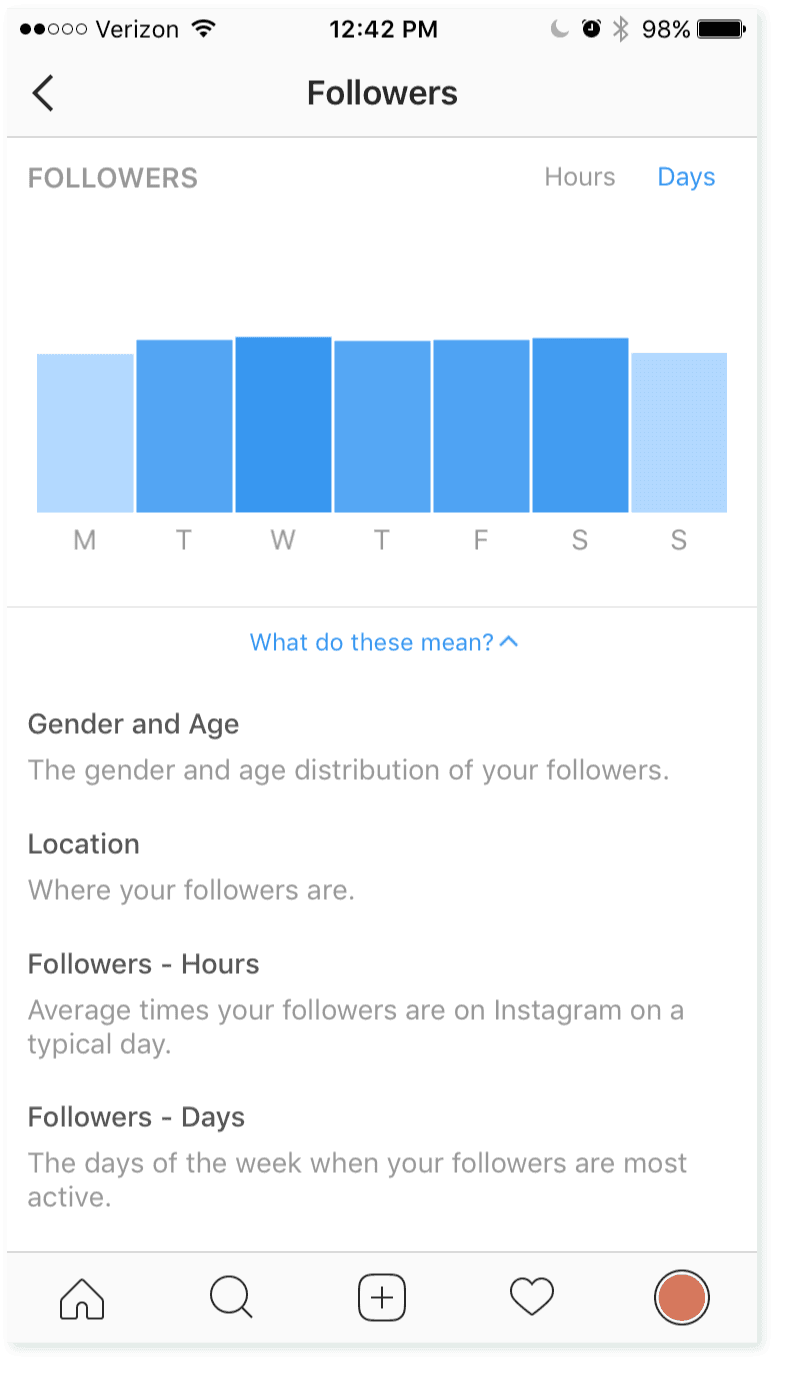Open the Search and Explore tab
792x1380 pixels.
point(231,1298)
